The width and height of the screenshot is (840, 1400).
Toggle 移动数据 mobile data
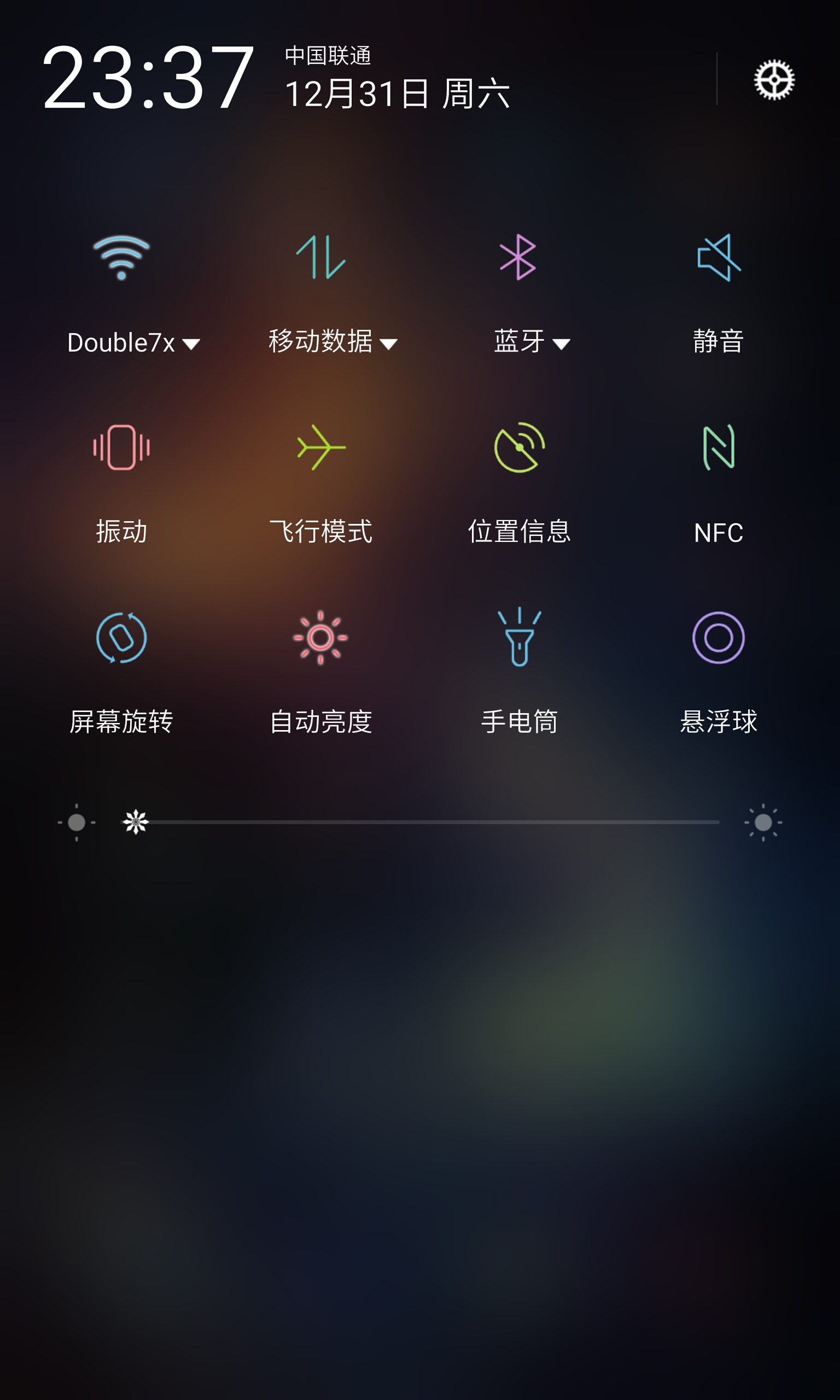[320, 258]
